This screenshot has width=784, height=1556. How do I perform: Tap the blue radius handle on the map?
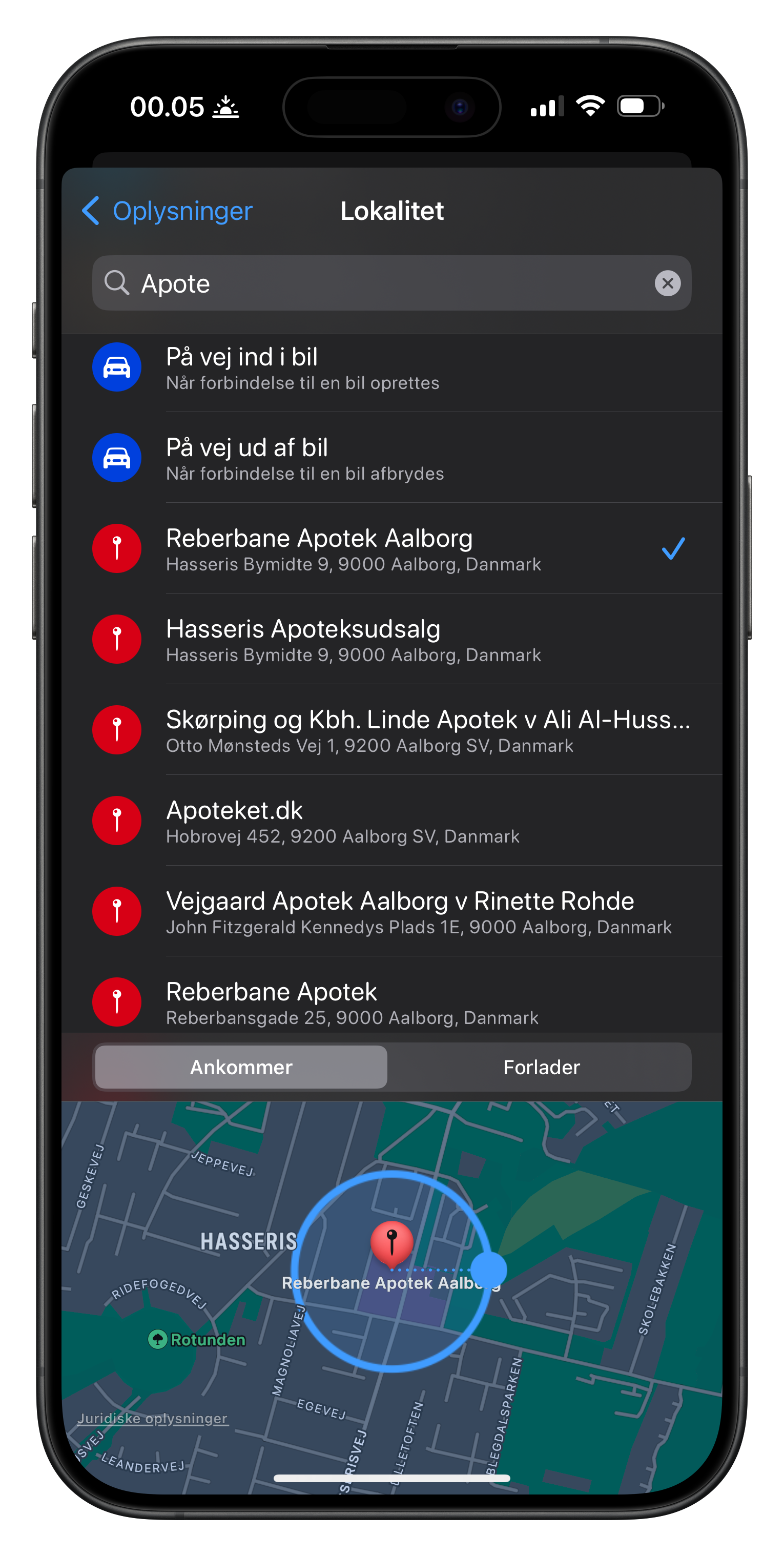488,1269
